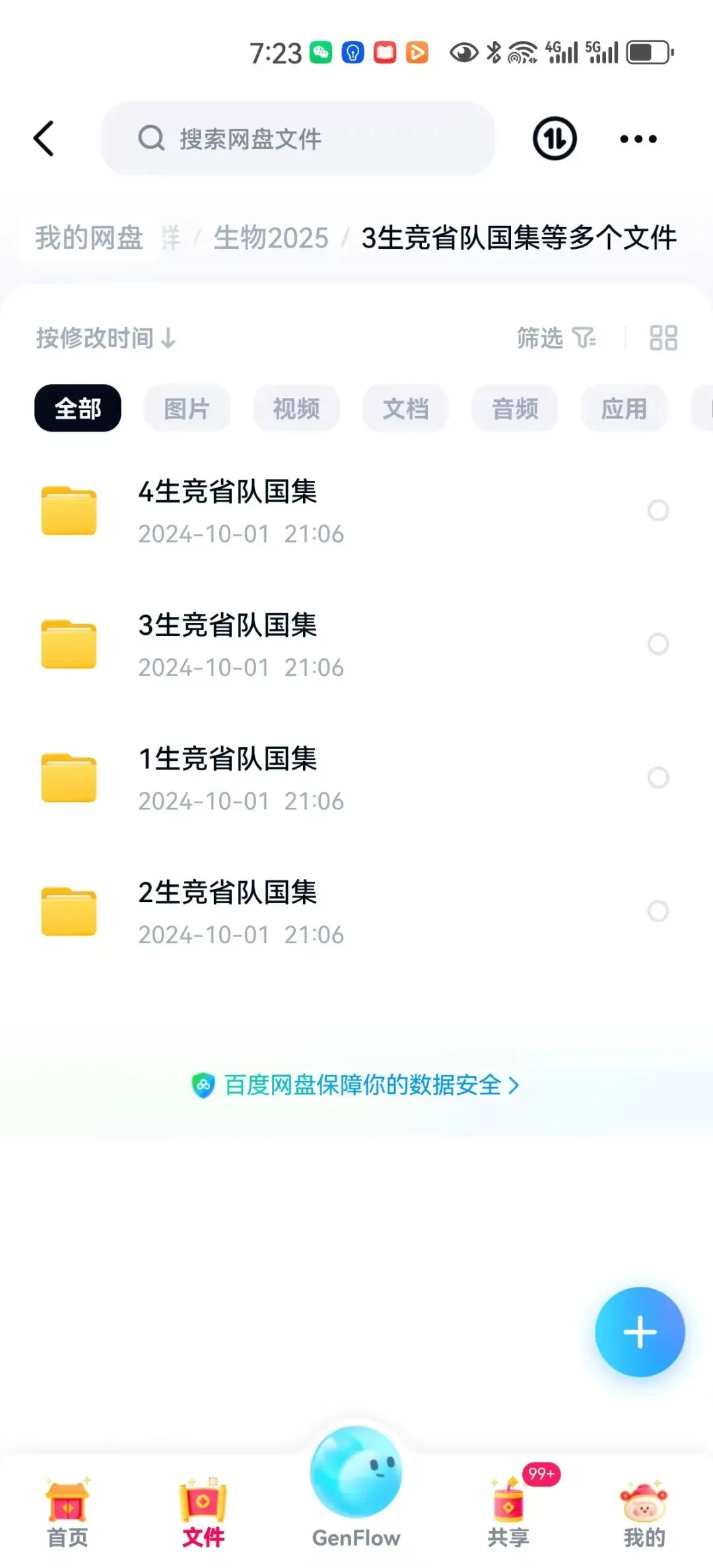
Task: Tap the 搜索网盘文件 search box
Action: coord(298,139)
